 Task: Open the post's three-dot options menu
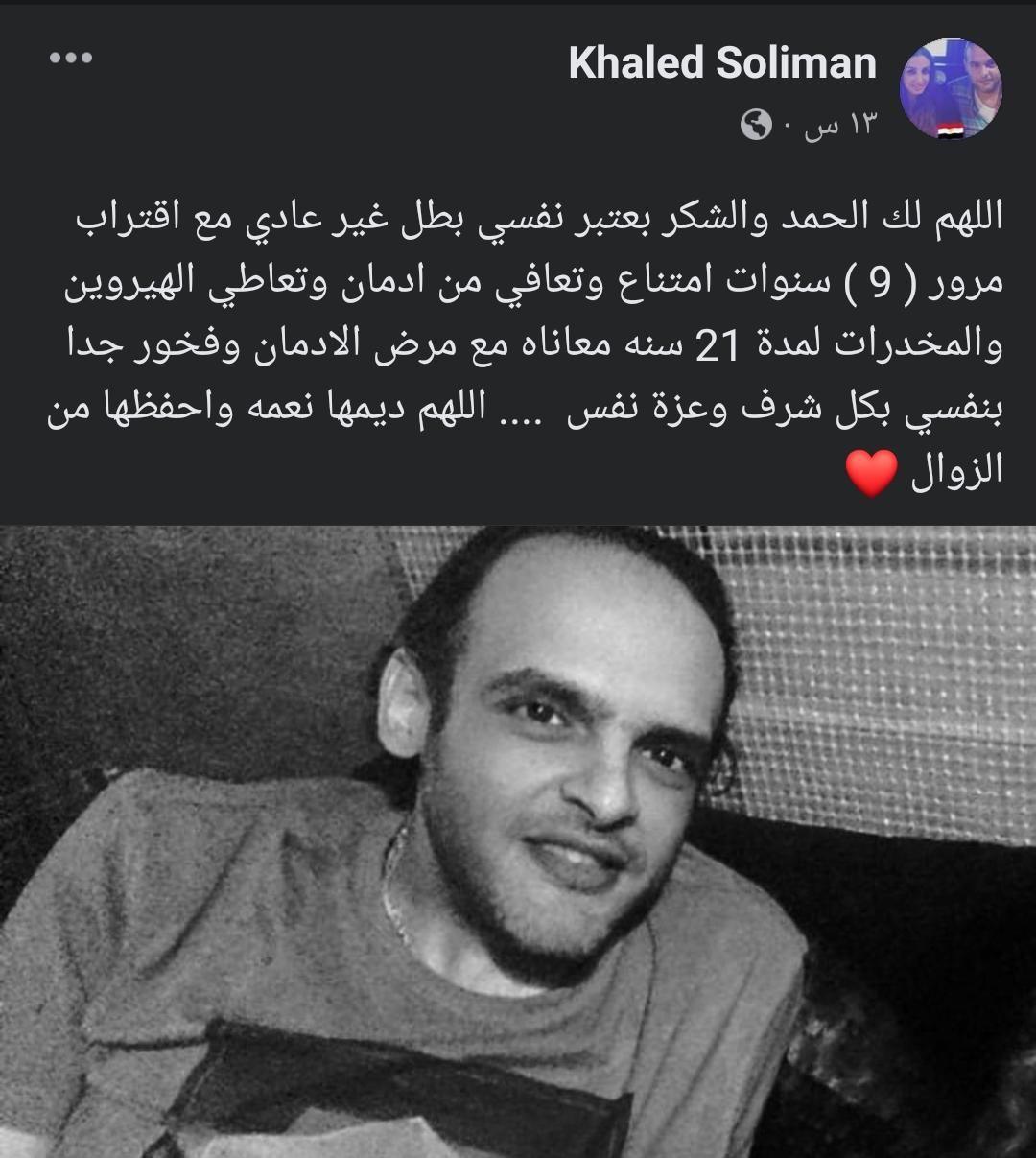[71, 59]
